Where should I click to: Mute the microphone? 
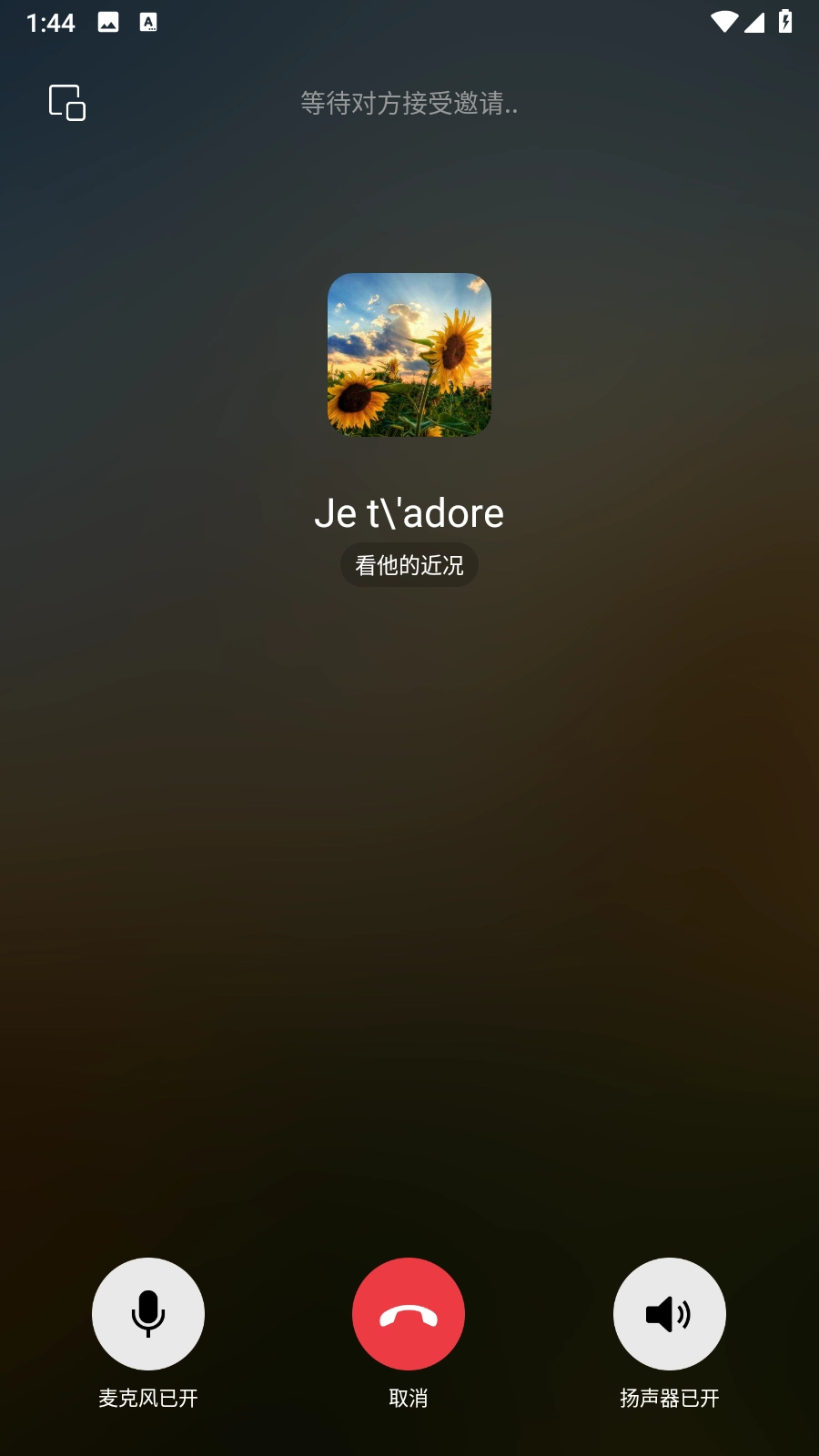(148, 1314)
